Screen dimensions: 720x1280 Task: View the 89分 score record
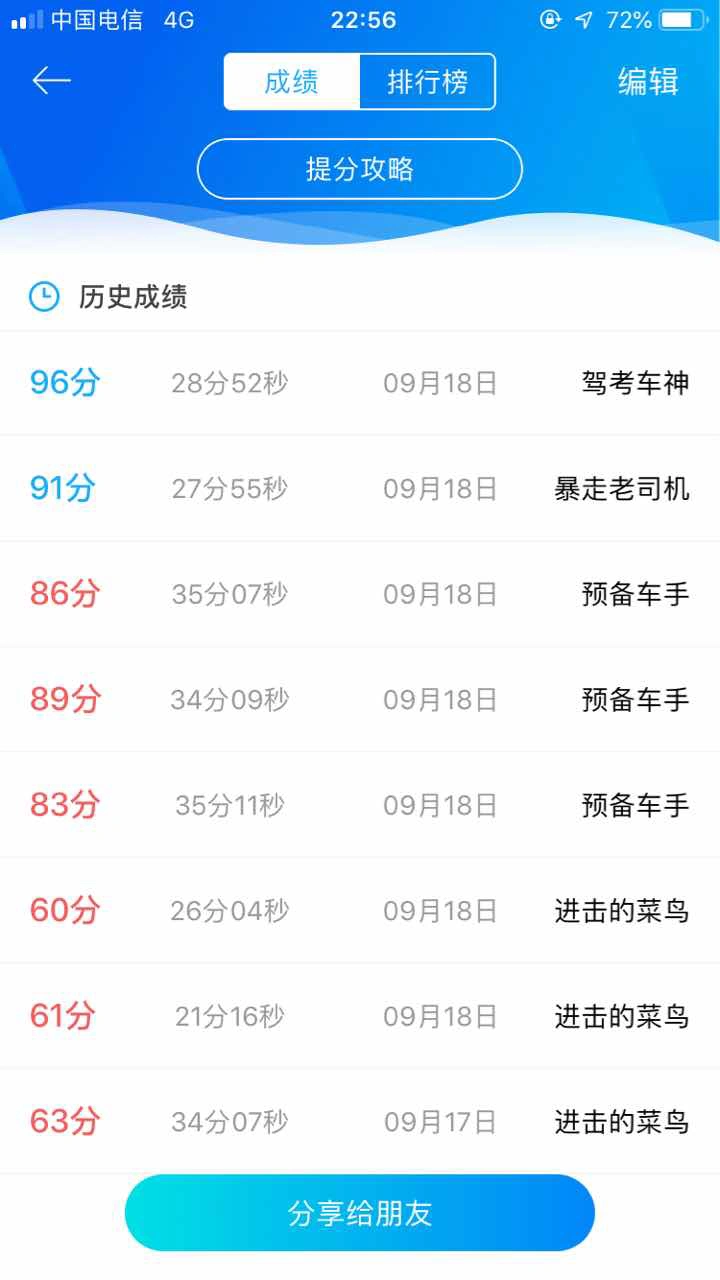360,699
